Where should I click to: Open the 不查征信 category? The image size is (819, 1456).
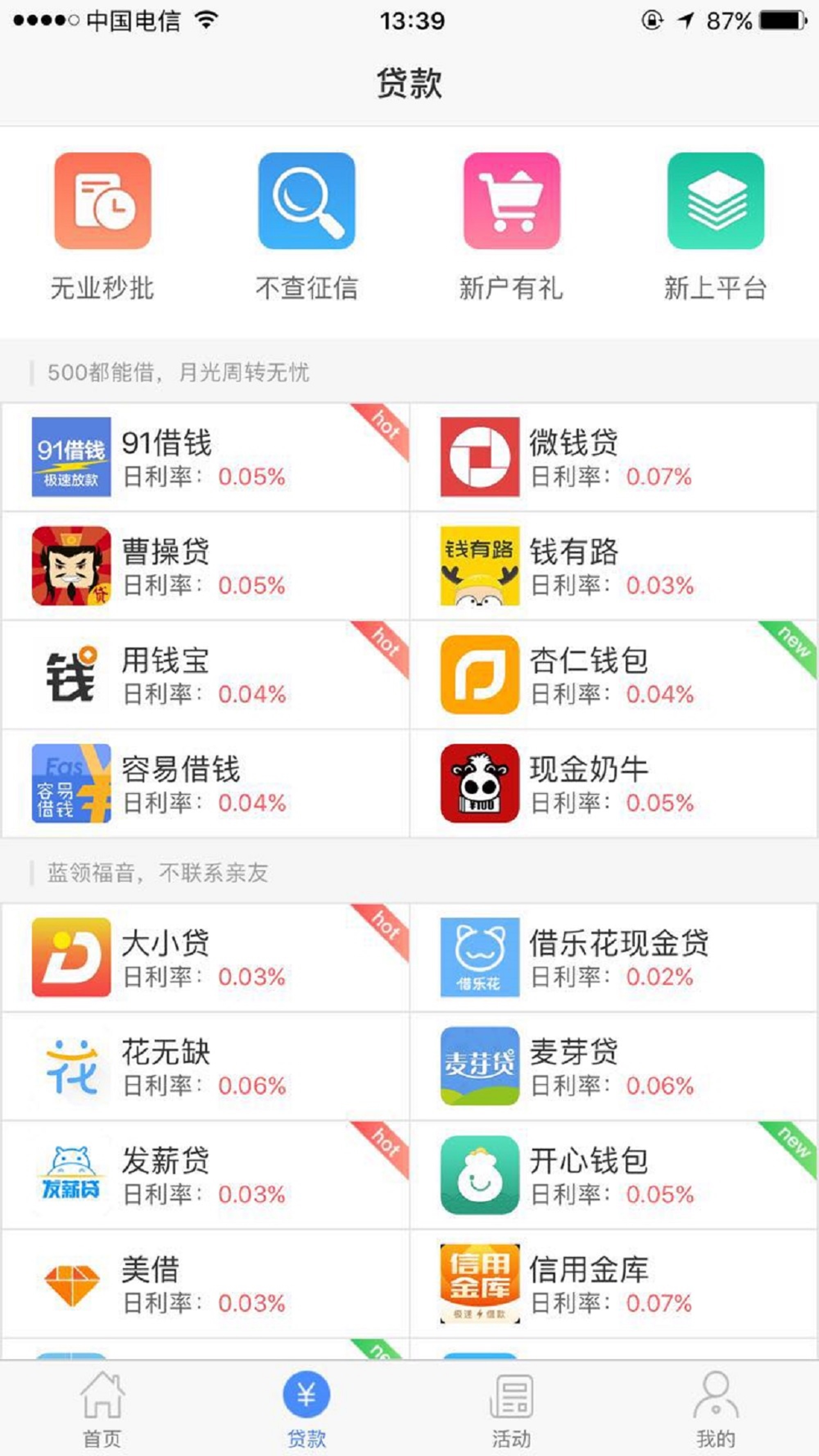(x=307, y=226)
